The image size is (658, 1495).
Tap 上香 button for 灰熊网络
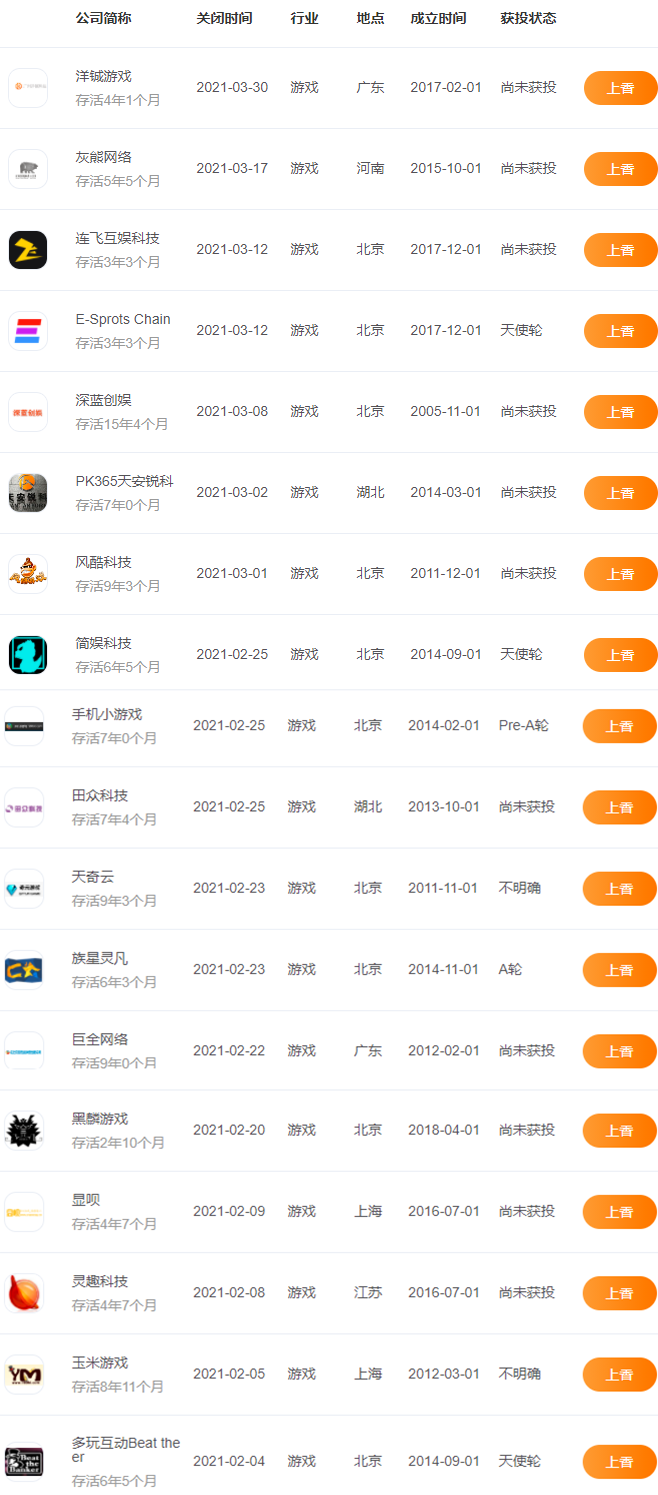tap(620, 169)
